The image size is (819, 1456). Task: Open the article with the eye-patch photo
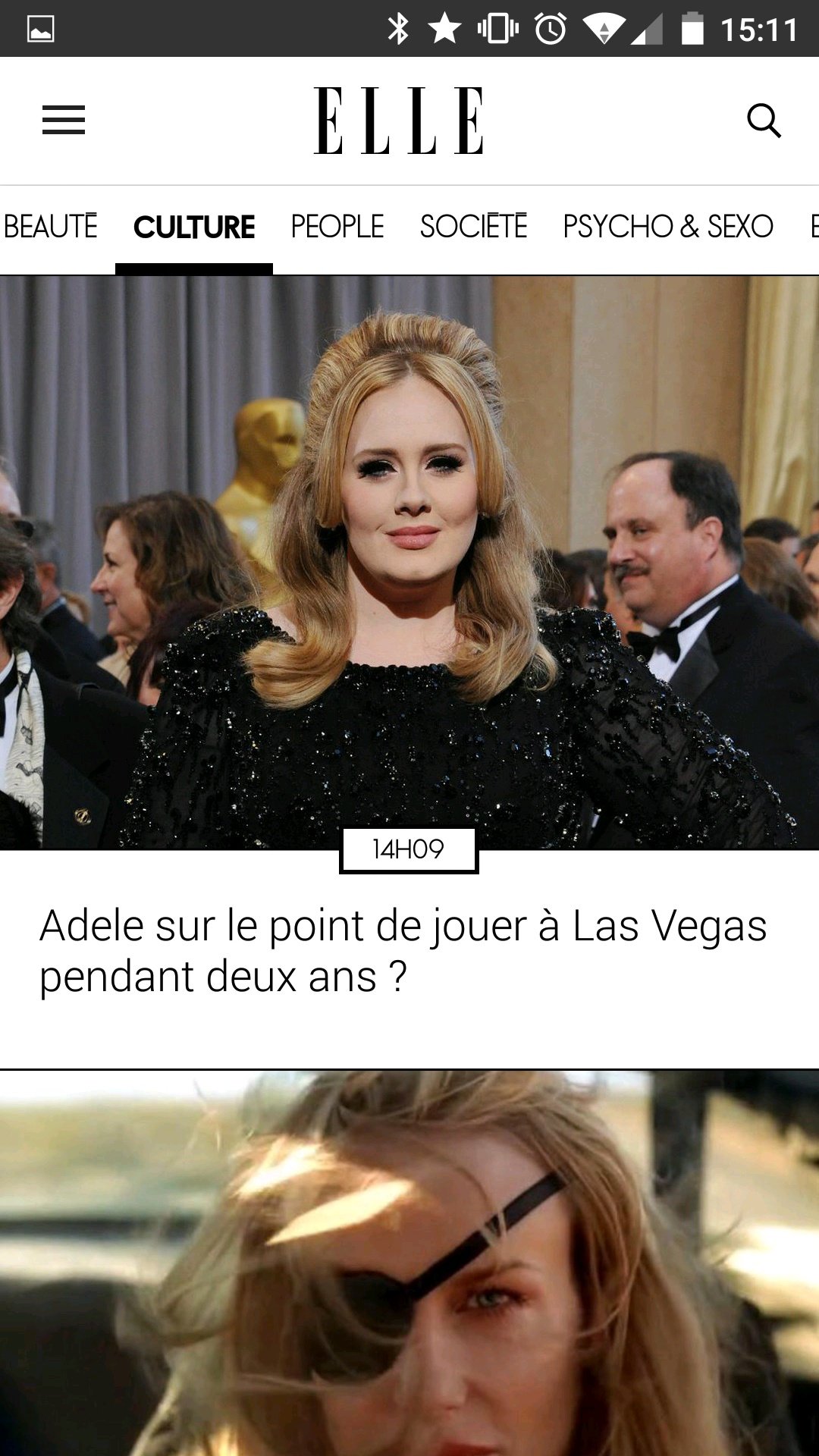pos(409,1263)
